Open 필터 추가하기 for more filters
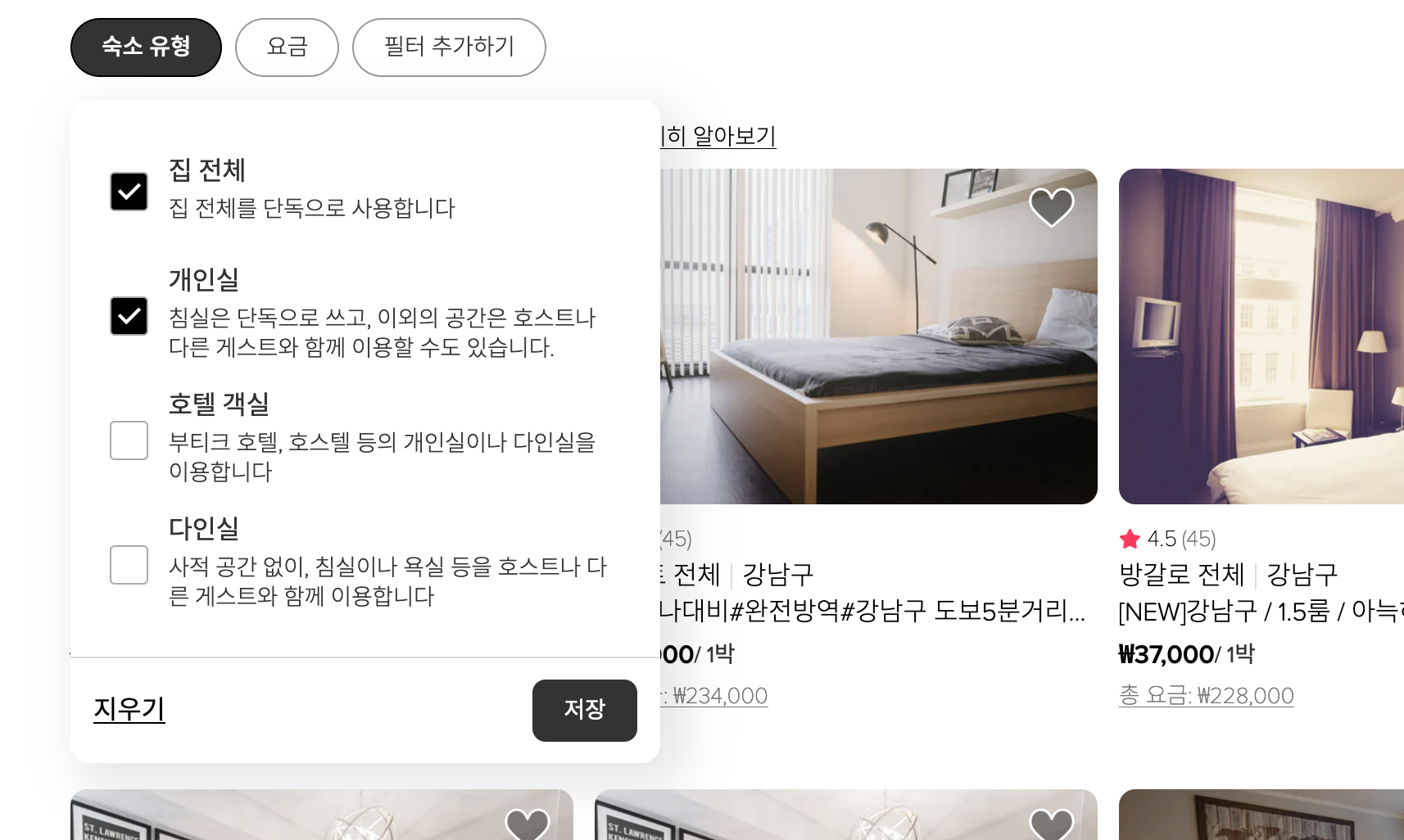Viewport: 1404px width, 840px height. point(449,47)
